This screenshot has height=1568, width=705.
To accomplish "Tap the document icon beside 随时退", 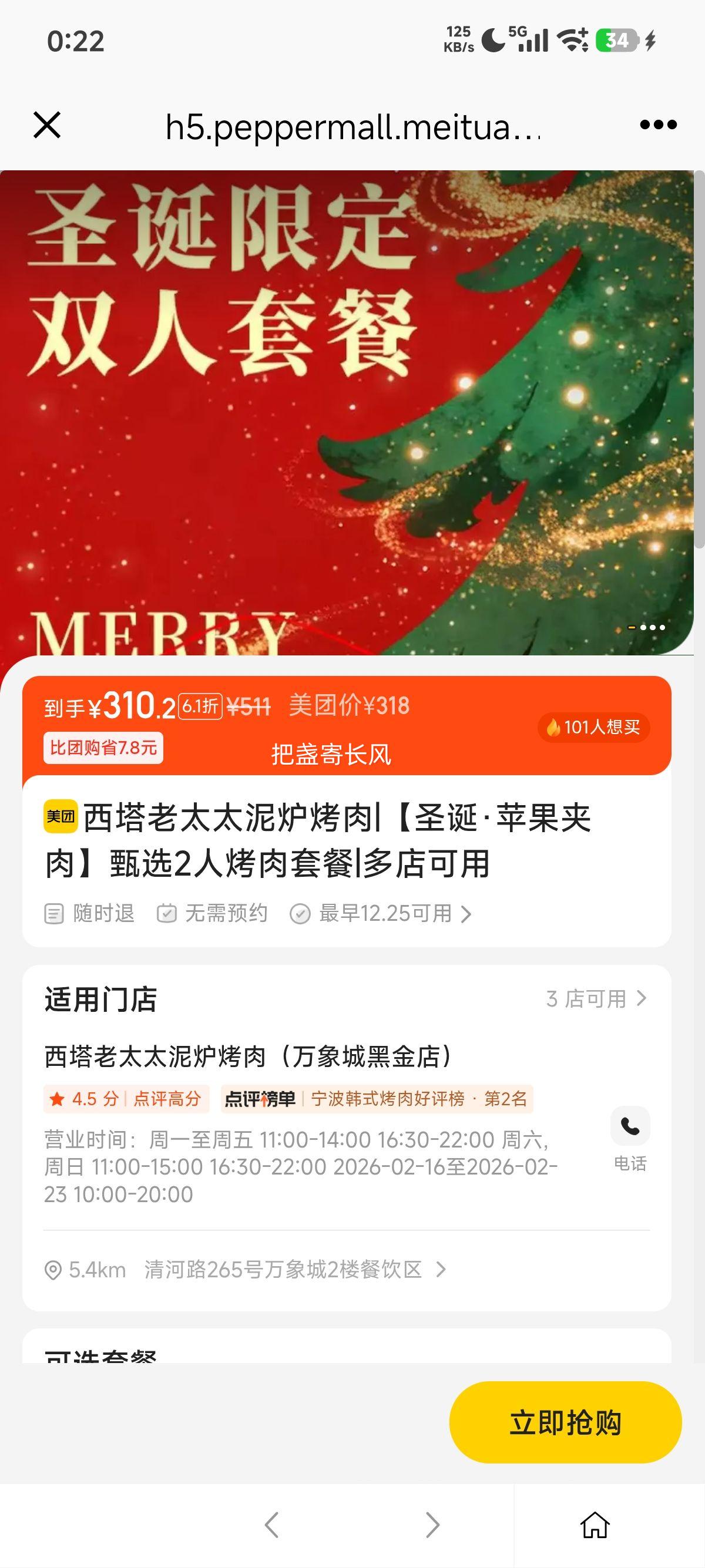I will 54,913.
